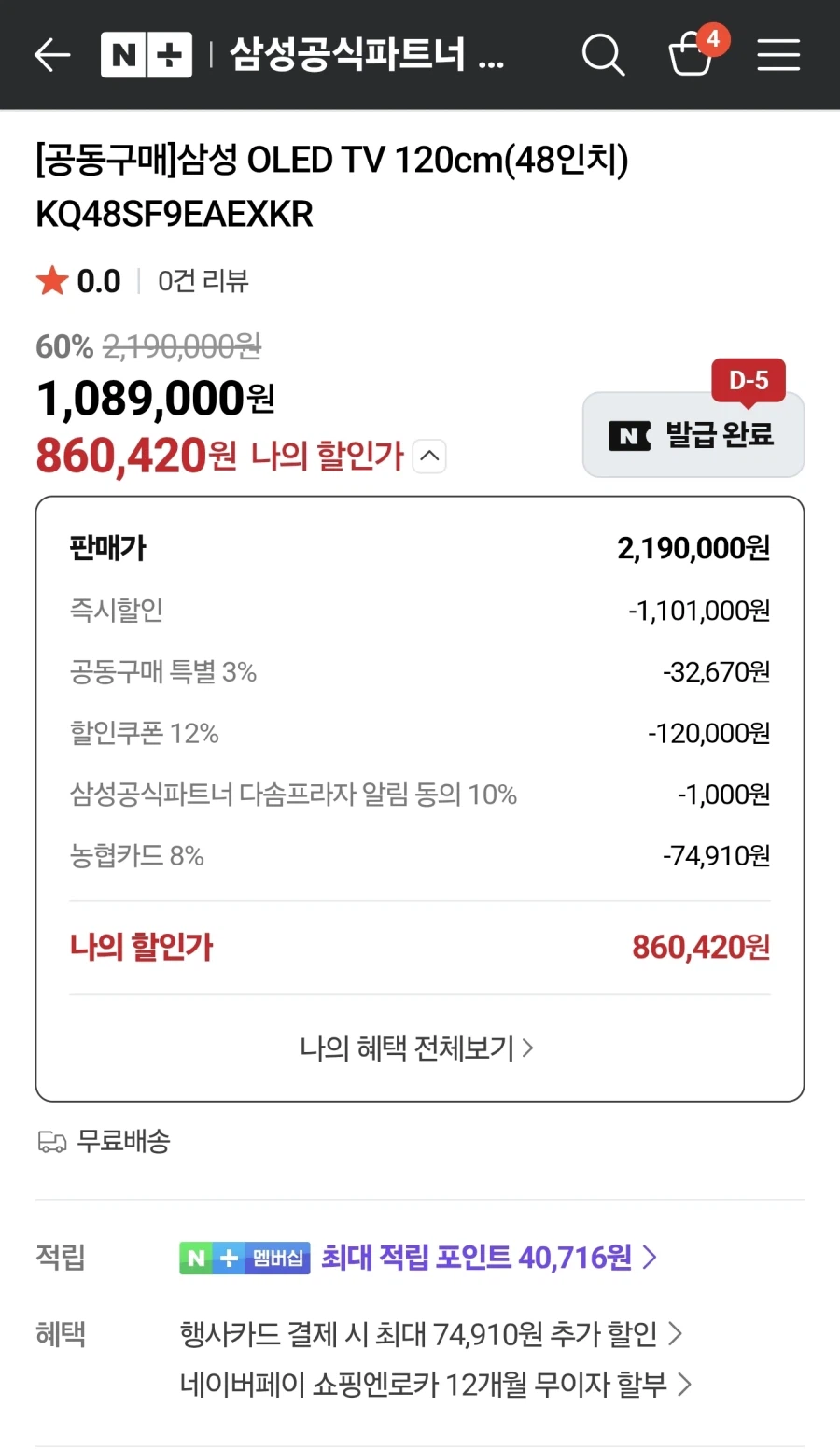Screen dimensions: 840x1449
Task: Click the free shipping truck icon
Action: [51, 1141]
